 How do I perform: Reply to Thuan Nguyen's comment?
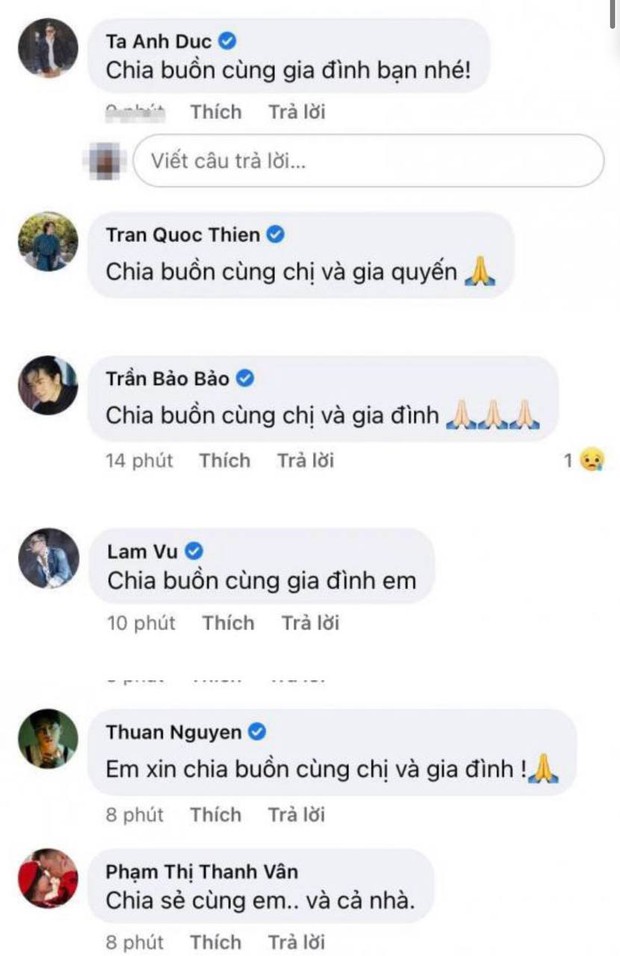click(297, 814)
